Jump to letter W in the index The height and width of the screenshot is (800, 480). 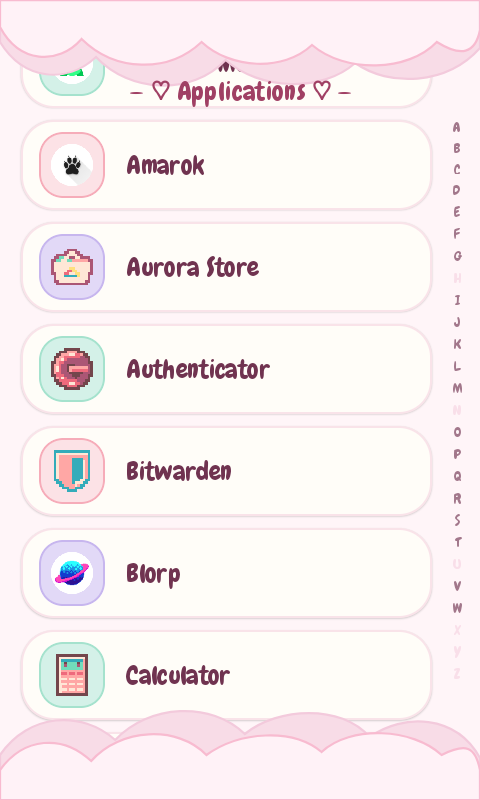(457, 608)
